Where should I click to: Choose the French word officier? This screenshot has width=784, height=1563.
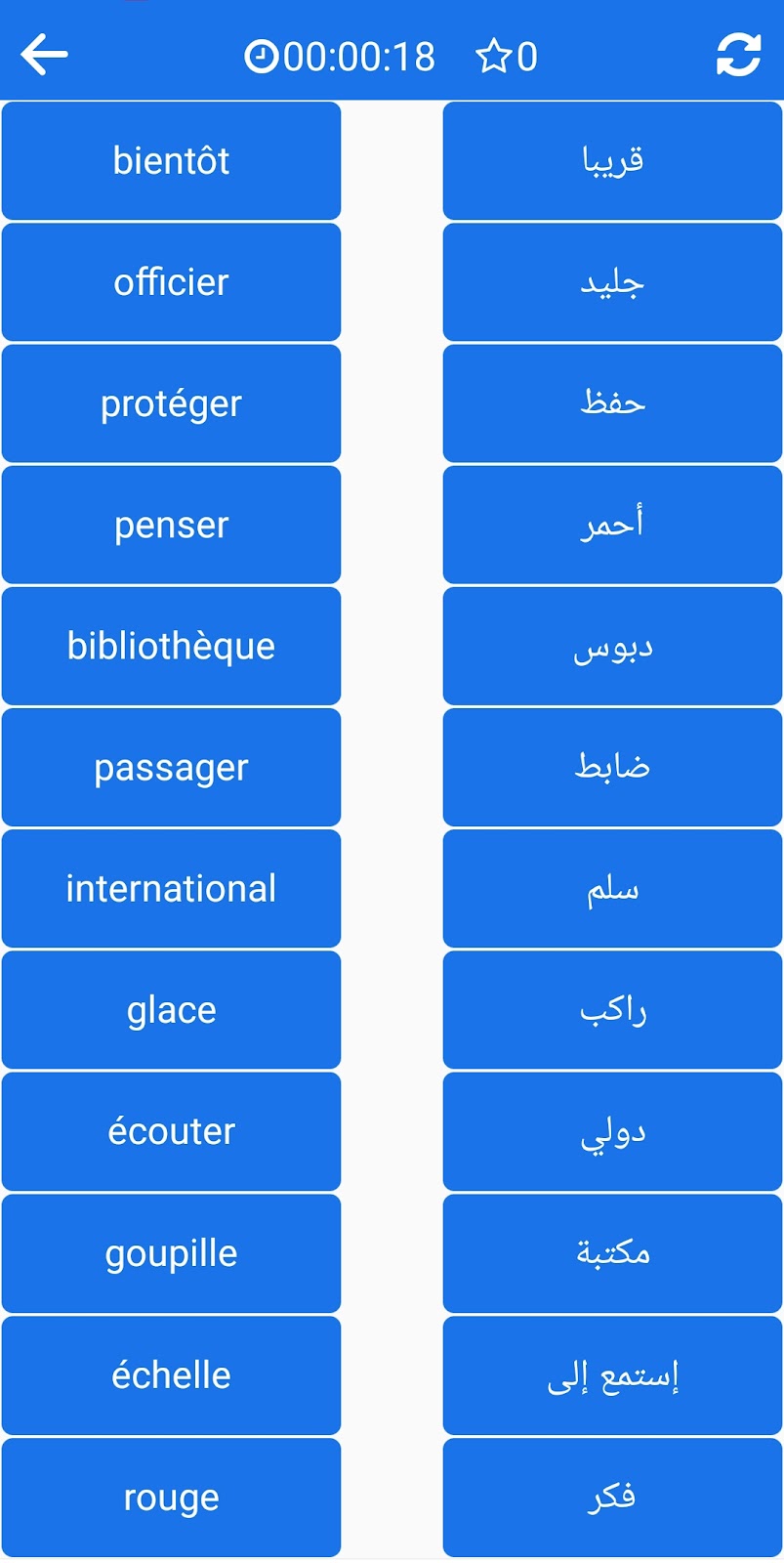pyautogui.click(x=171, y=282)
